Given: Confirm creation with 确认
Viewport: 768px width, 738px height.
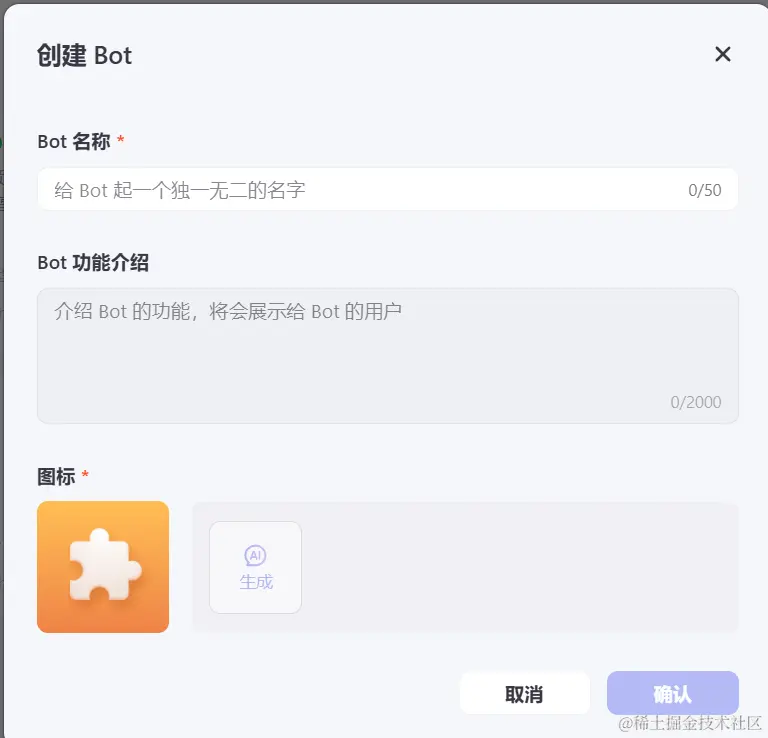Looking at the screenshot, I should pos(672,694).
